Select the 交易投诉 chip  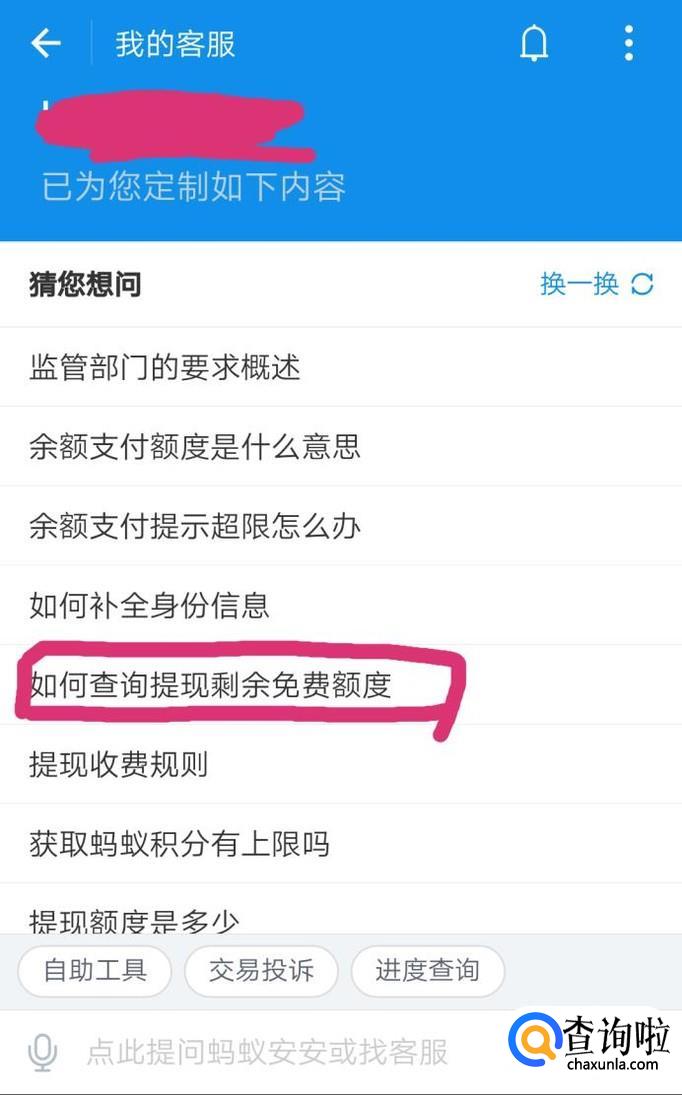[261, 971]
